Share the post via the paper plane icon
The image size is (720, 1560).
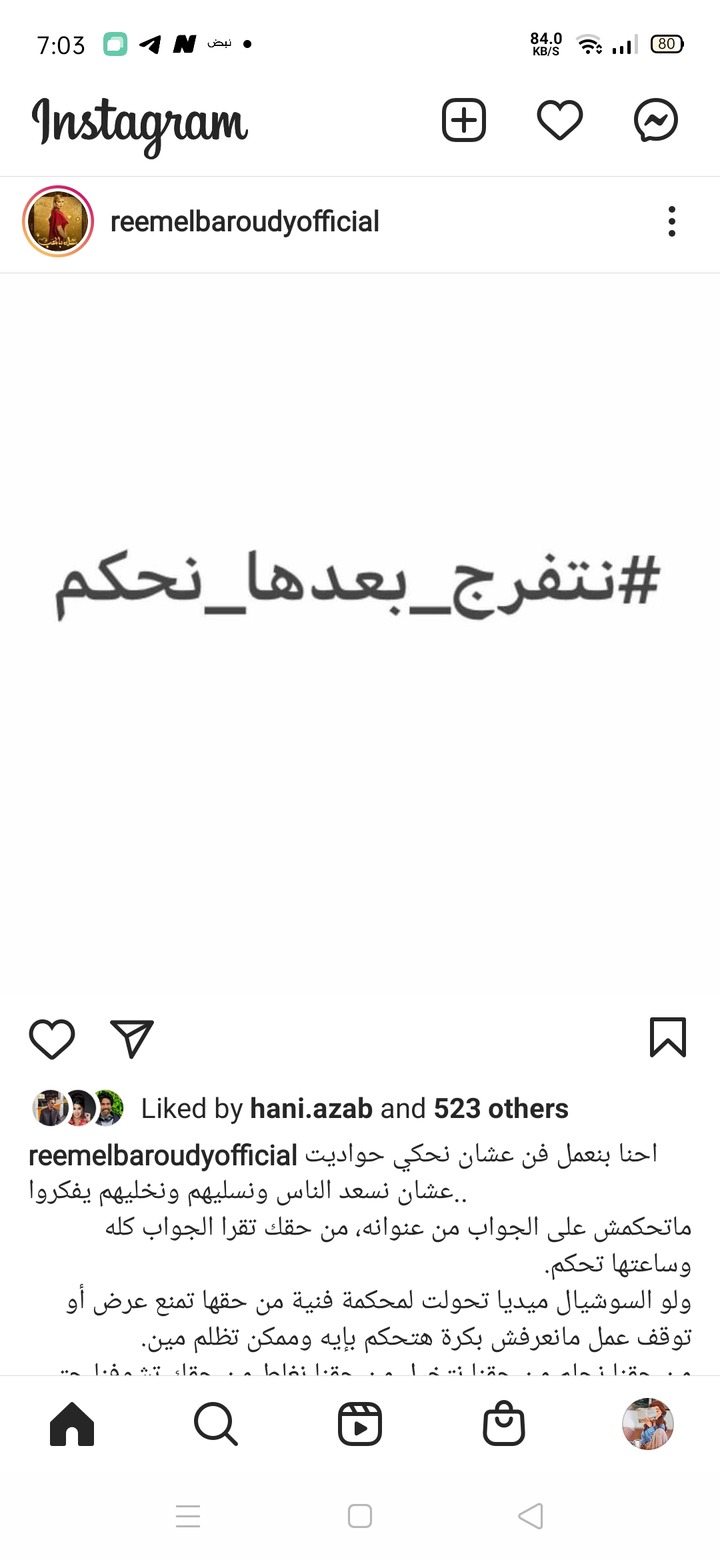132,1038
